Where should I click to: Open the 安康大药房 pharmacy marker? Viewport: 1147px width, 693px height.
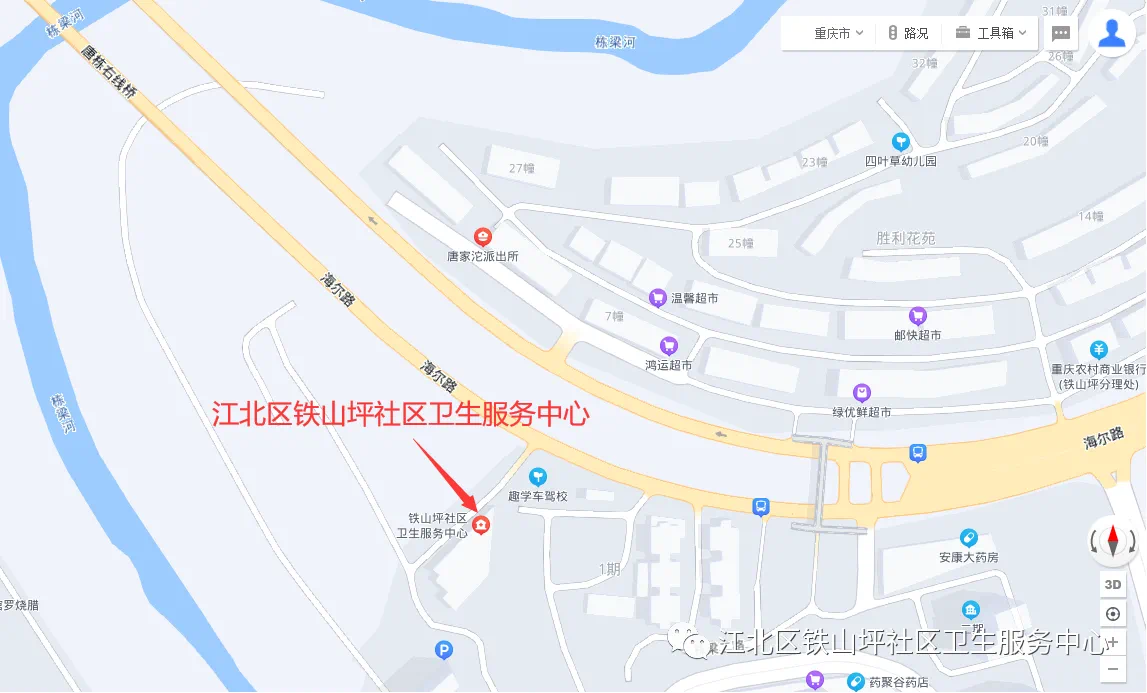click(968, 538)
